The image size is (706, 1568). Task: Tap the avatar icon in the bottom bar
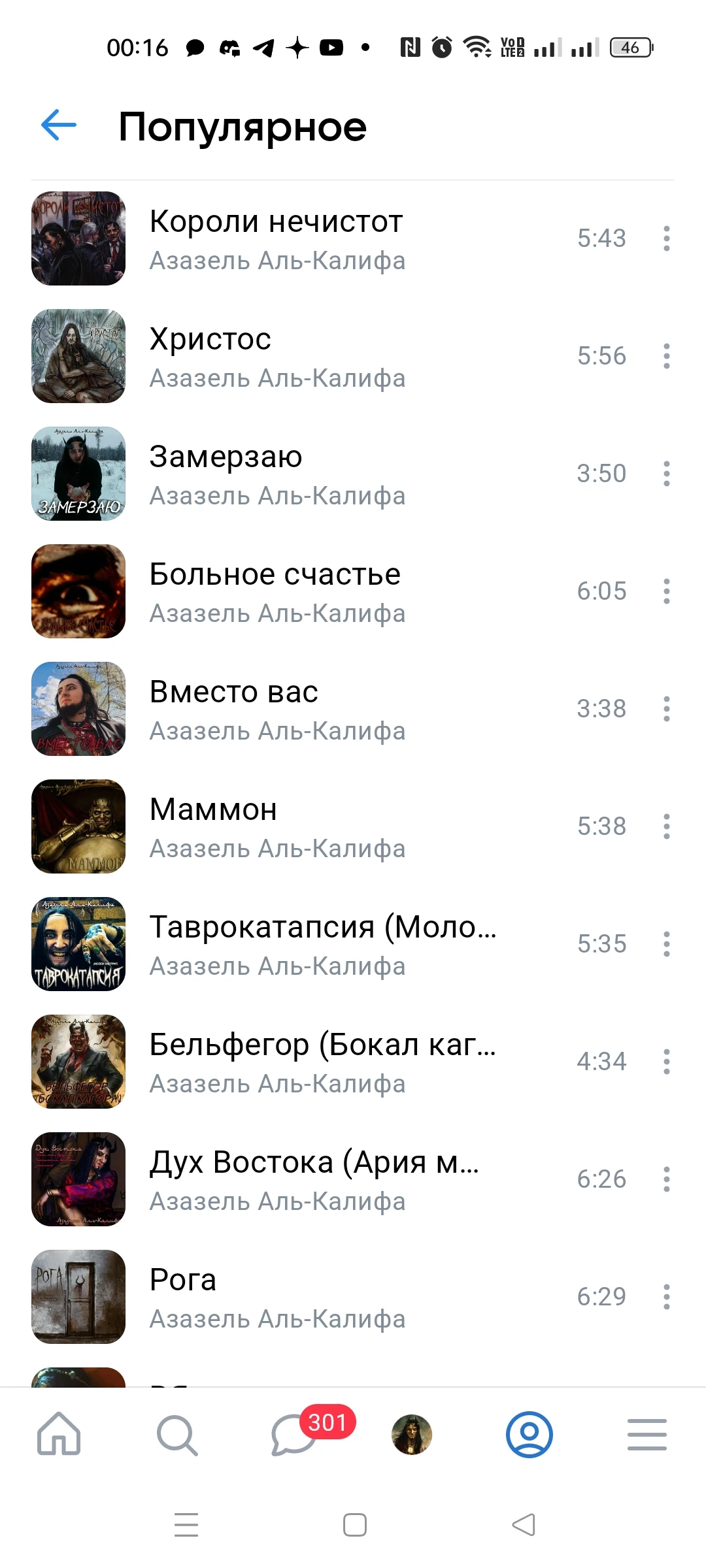pyautogui.click(x=412, y=1435)
